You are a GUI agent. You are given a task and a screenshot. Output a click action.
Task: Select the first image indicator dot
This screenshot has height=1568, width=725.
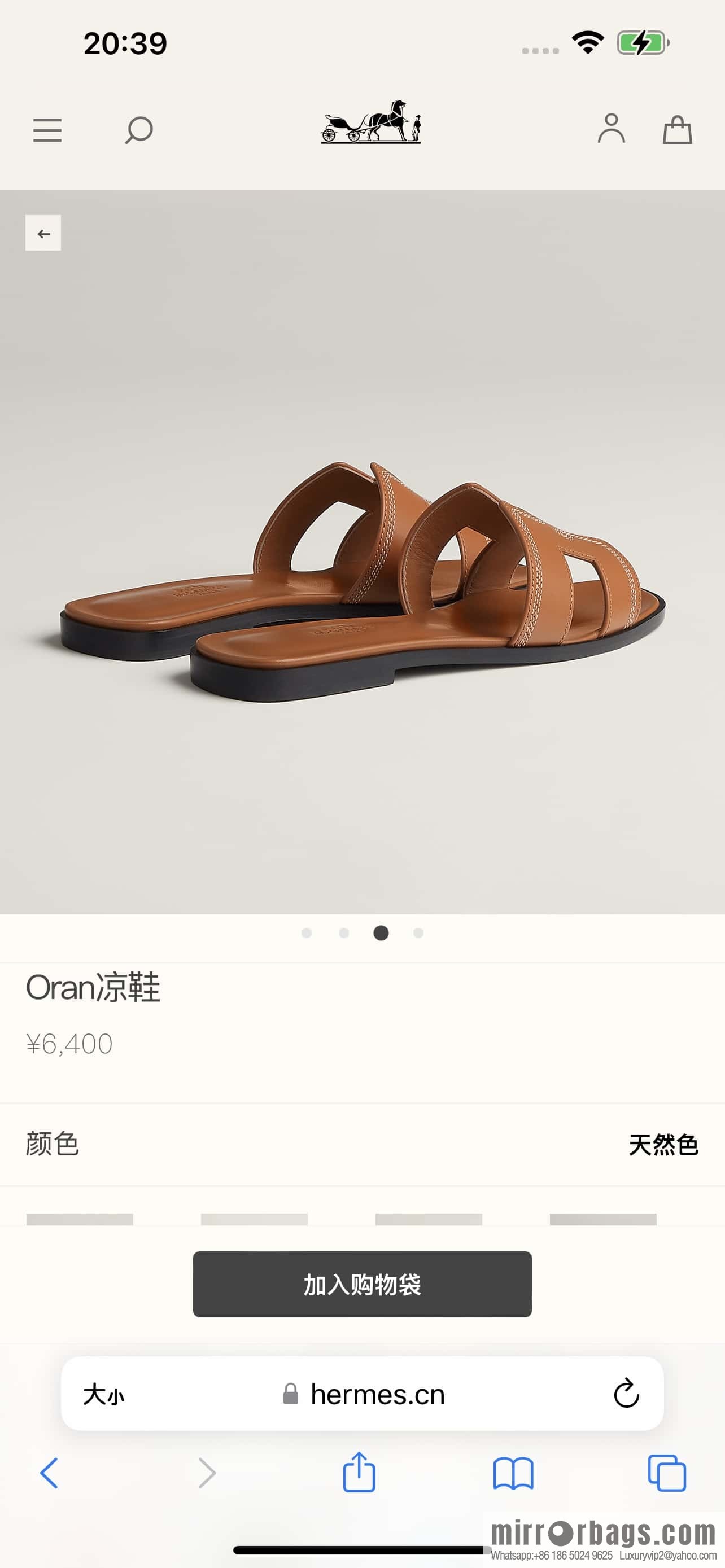[x=307, y=933]
